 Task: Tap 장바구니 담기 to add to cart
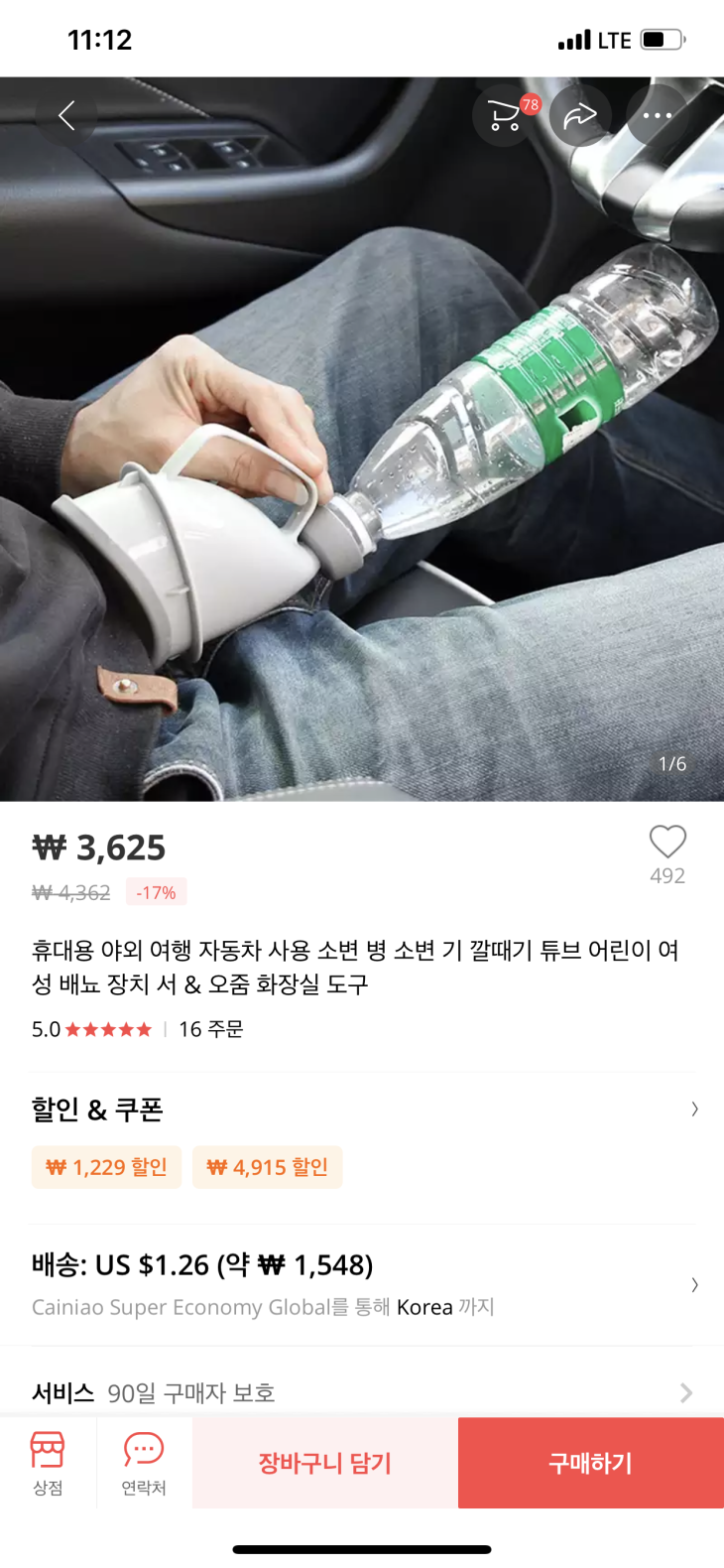pos(325,1463)
